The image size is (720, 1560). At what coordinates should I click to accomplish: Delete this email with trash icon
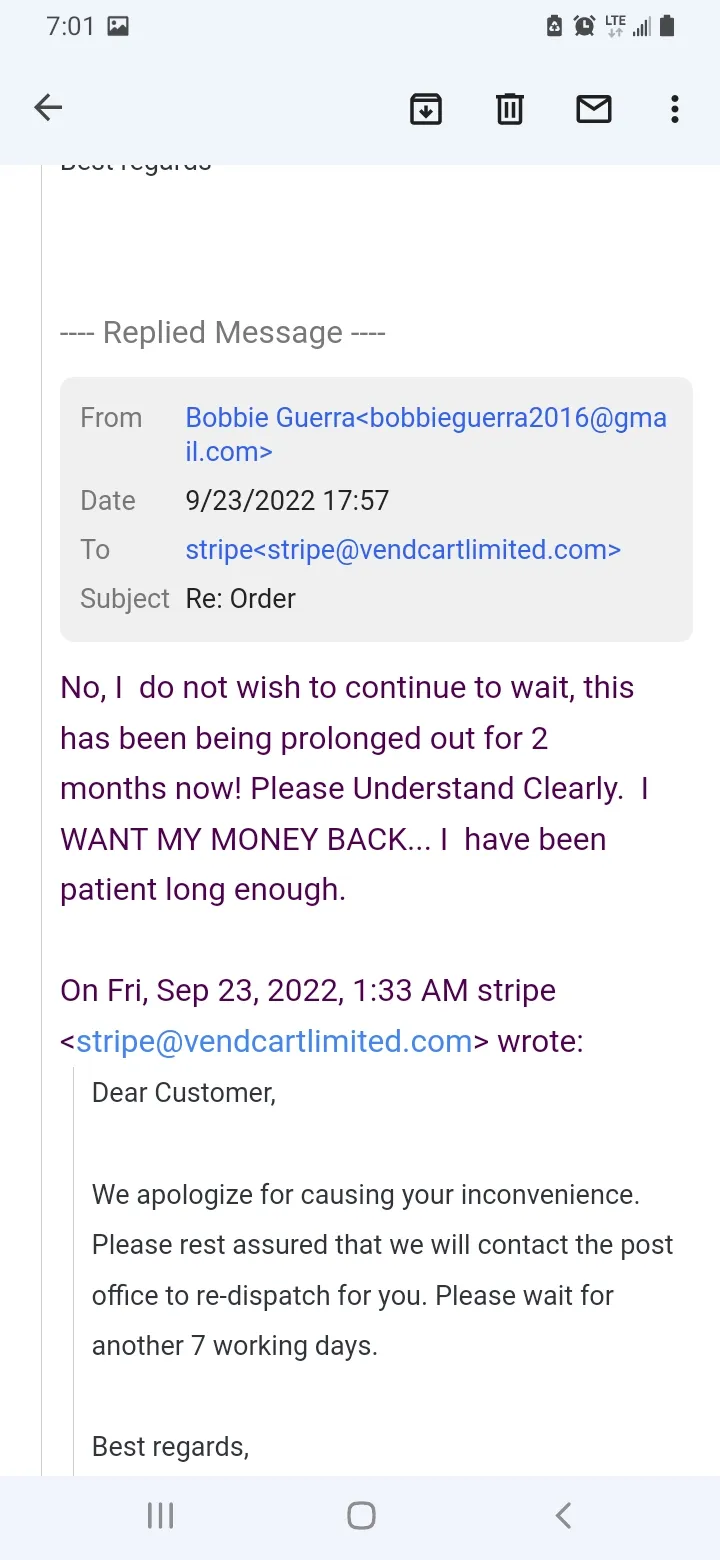tap(510, 108)
